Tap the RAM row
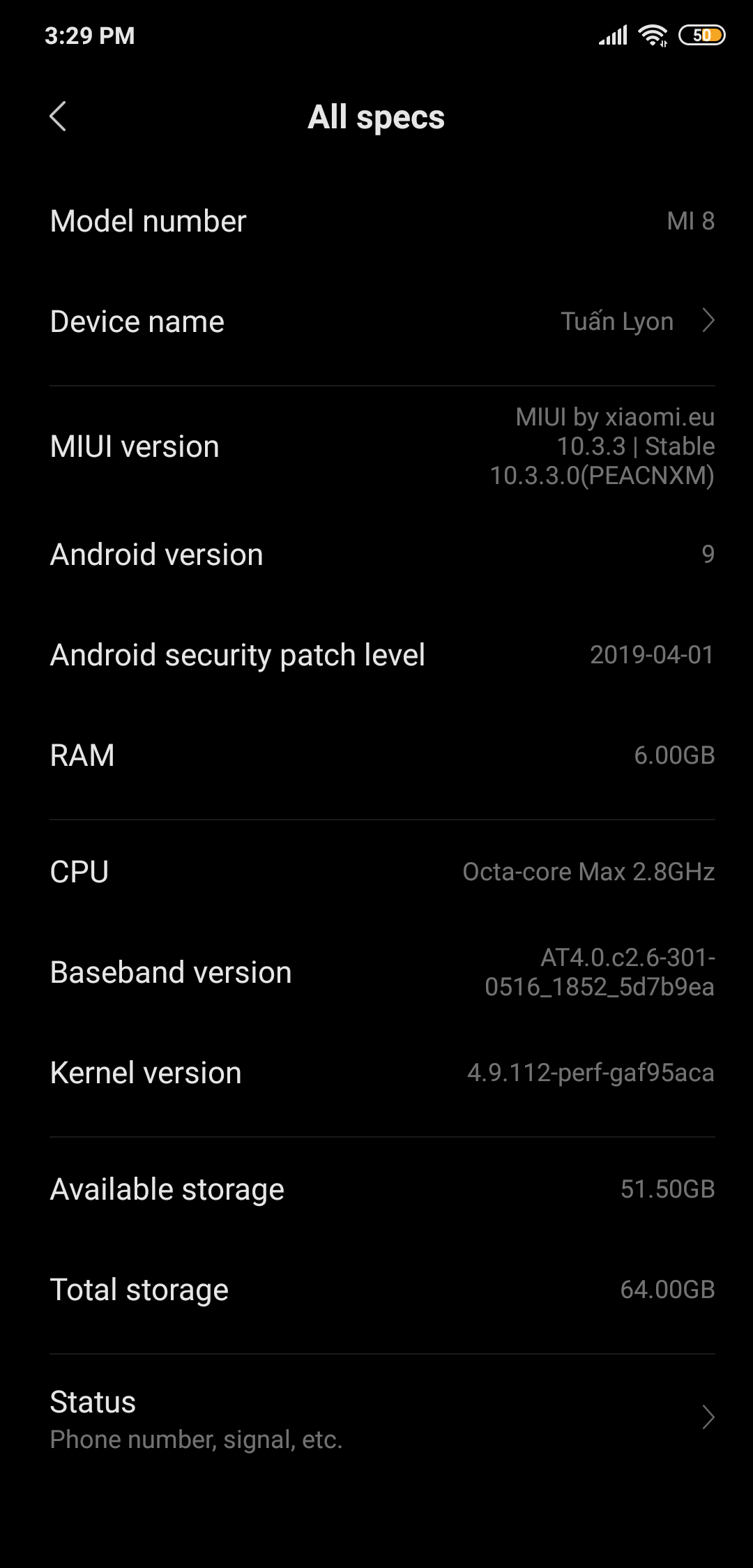Screen dimensions: 753x1568 [376, 755]
